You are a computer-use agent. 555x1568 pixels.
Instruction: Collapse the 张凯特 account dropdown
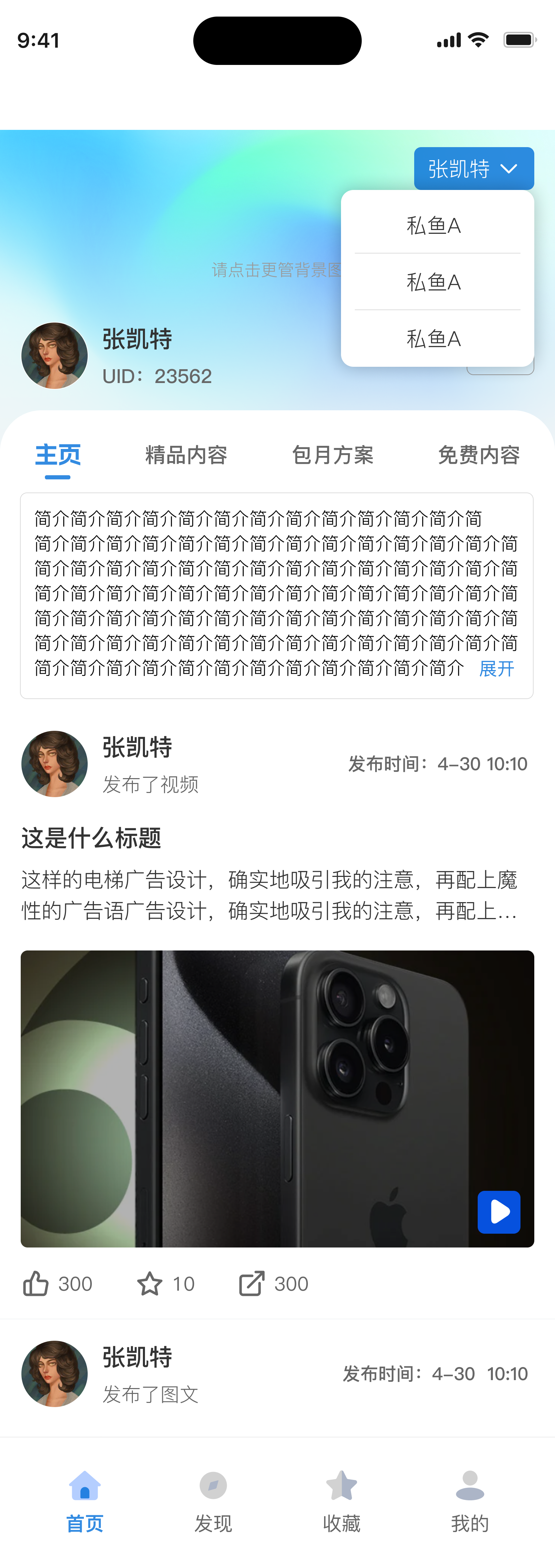coord(474,169)
